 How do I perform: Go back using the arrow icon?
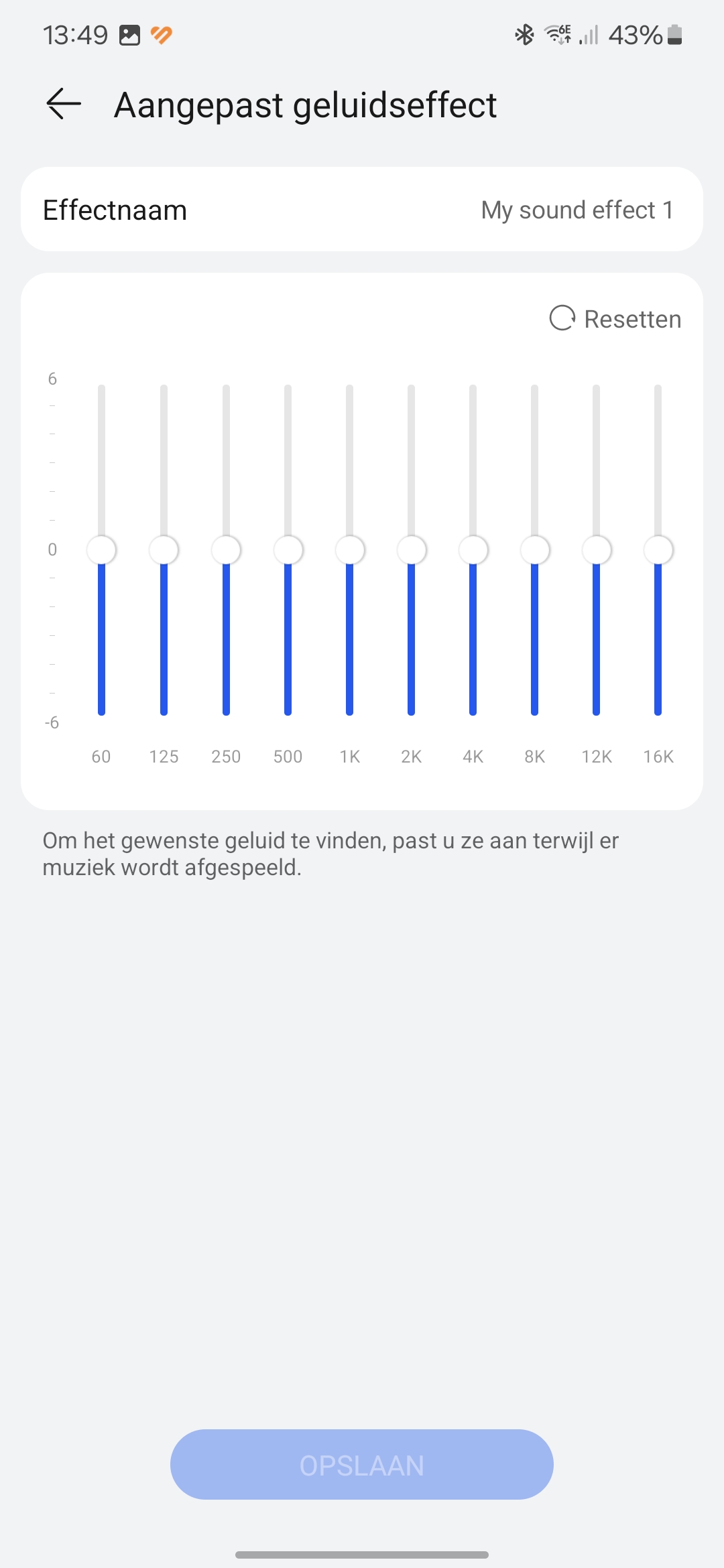coord(64,105)
